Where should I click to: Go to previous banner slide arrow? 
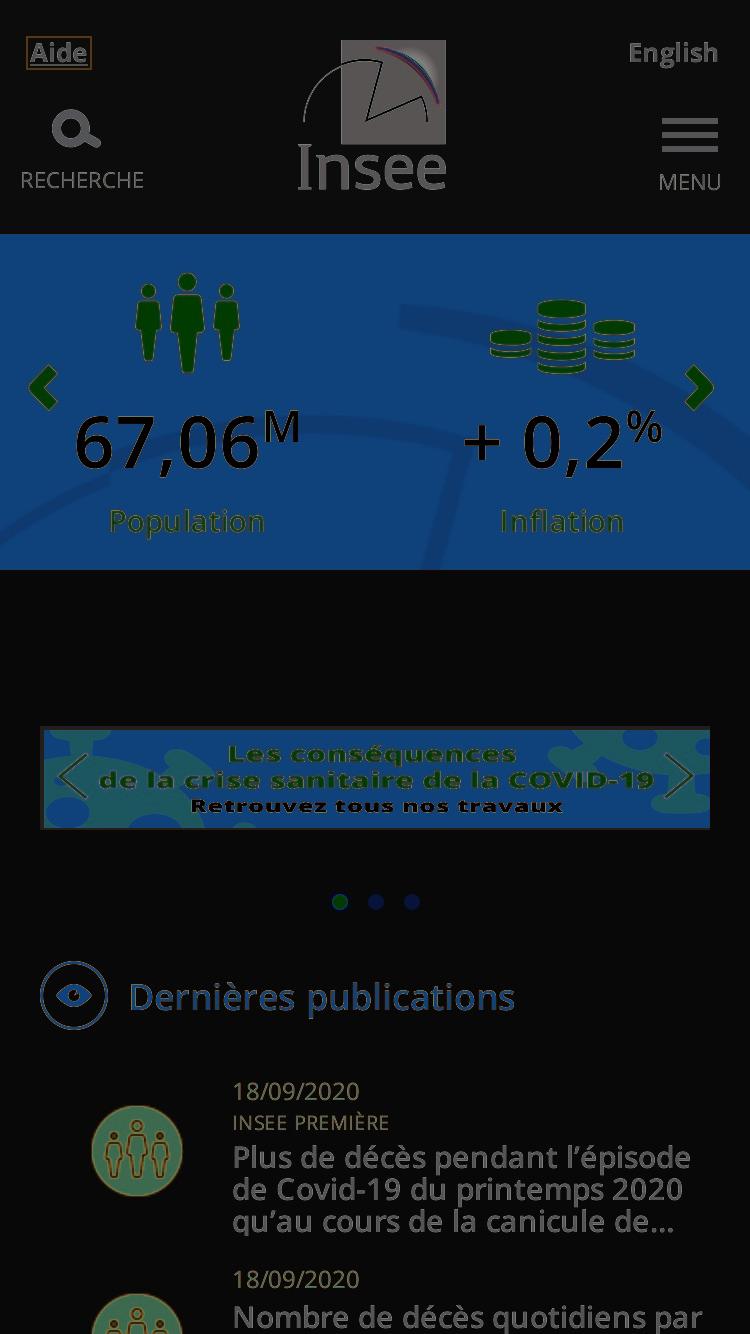[73, 777]
